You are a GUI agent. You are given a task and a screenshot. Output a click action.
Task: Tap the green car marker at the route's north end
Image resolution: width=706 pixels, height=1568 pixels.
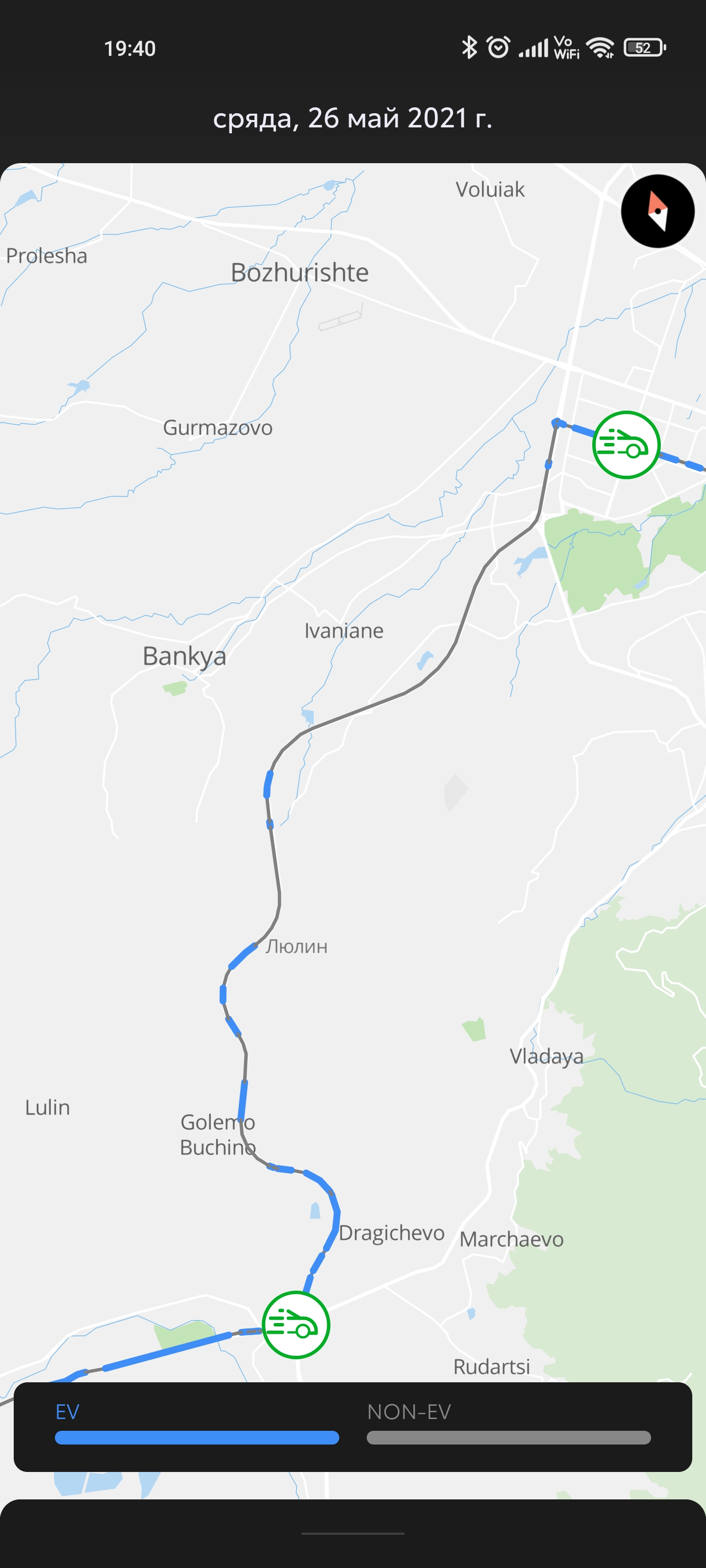[626, 445]
